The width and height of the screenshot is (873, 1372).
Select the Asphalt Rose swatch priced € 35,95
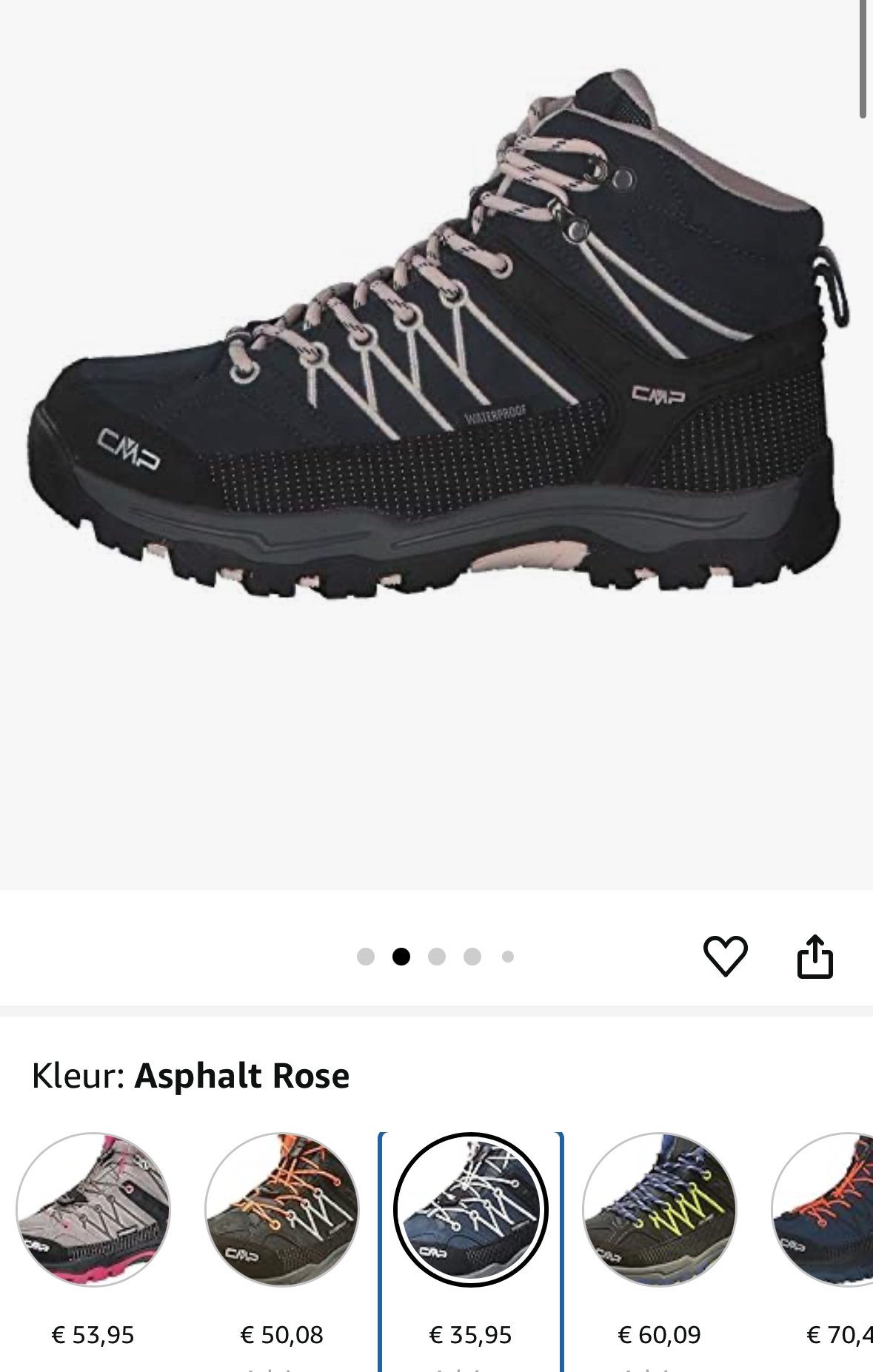click(471, 1209)
